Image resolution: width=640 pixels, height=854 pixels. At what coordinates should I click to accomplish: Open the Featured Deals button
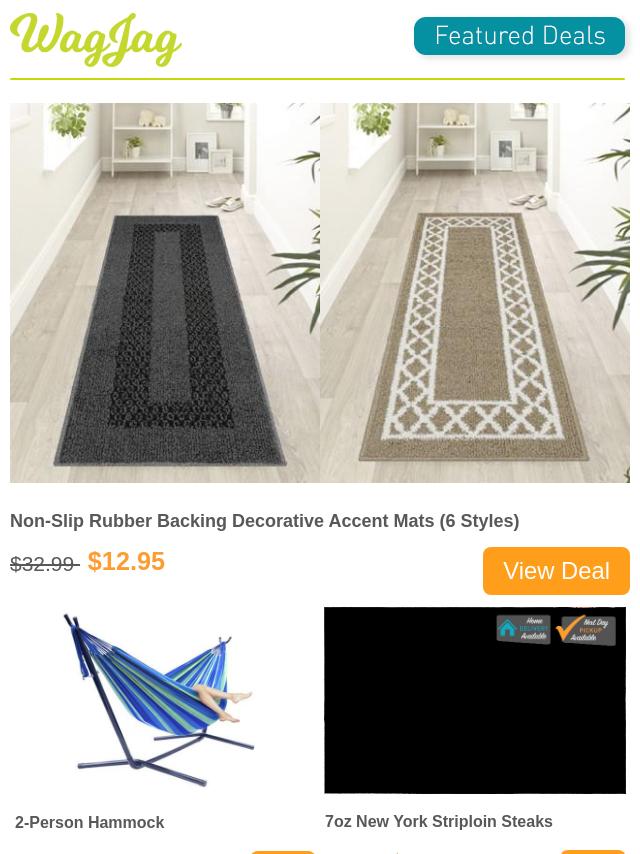pyautogui.click(x=519, y=37)
